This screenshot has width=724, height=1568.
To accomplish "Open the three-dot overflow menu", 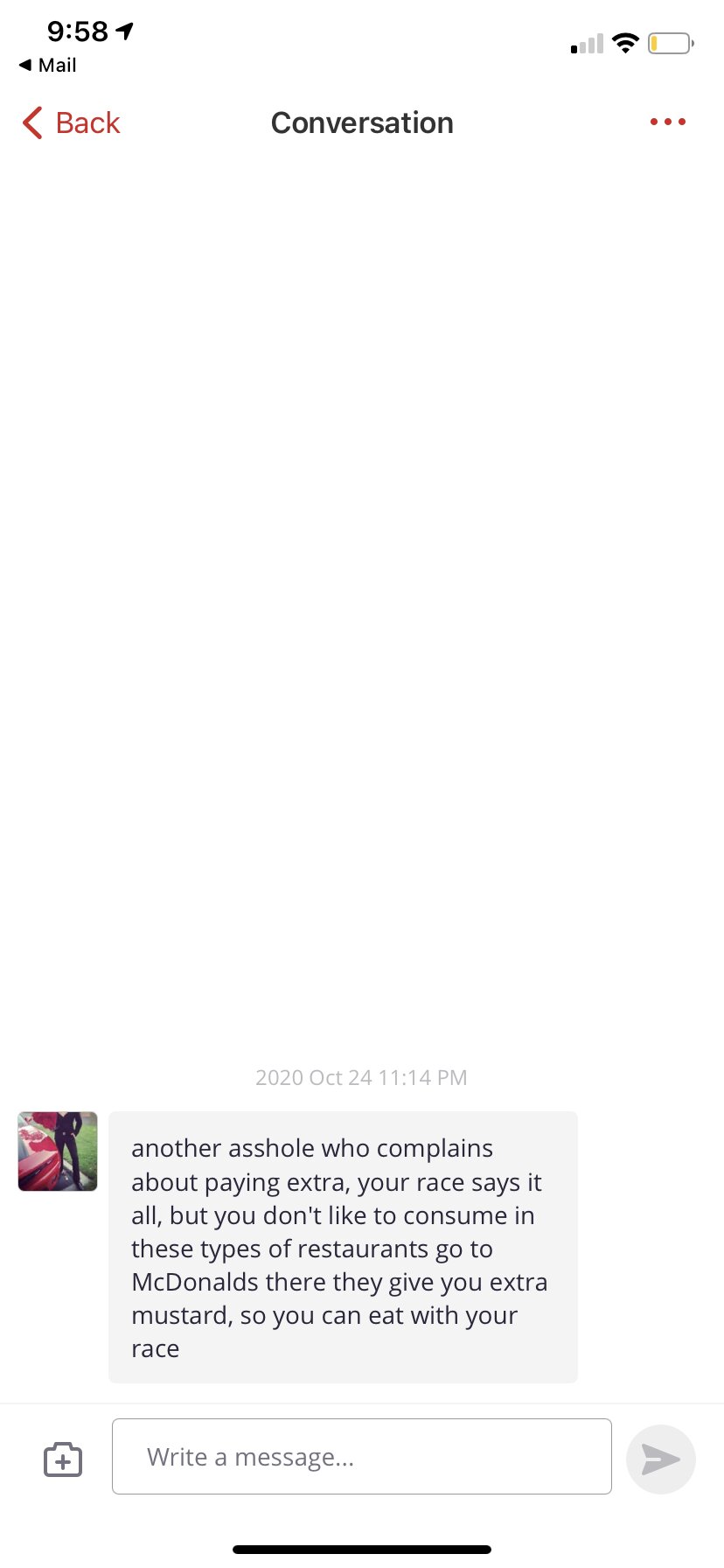I will [667, 122].
